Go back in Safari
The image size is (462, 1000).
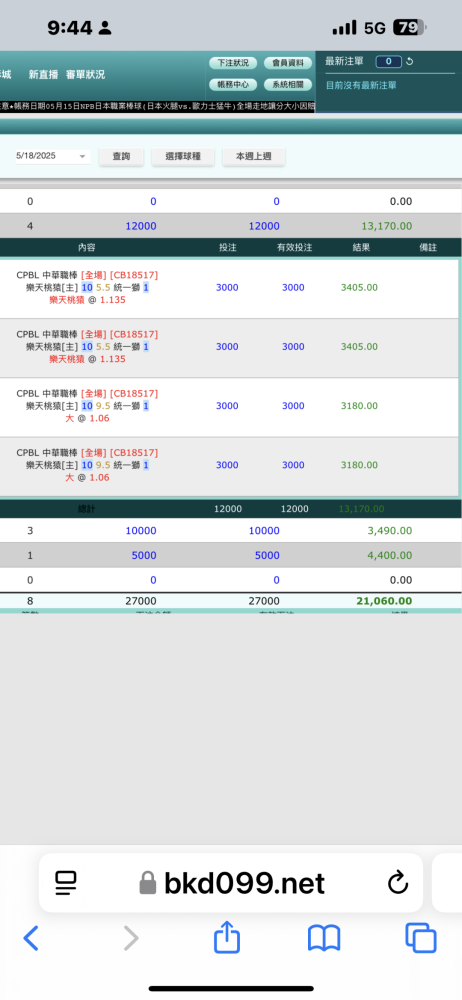(x=31, y=939)
